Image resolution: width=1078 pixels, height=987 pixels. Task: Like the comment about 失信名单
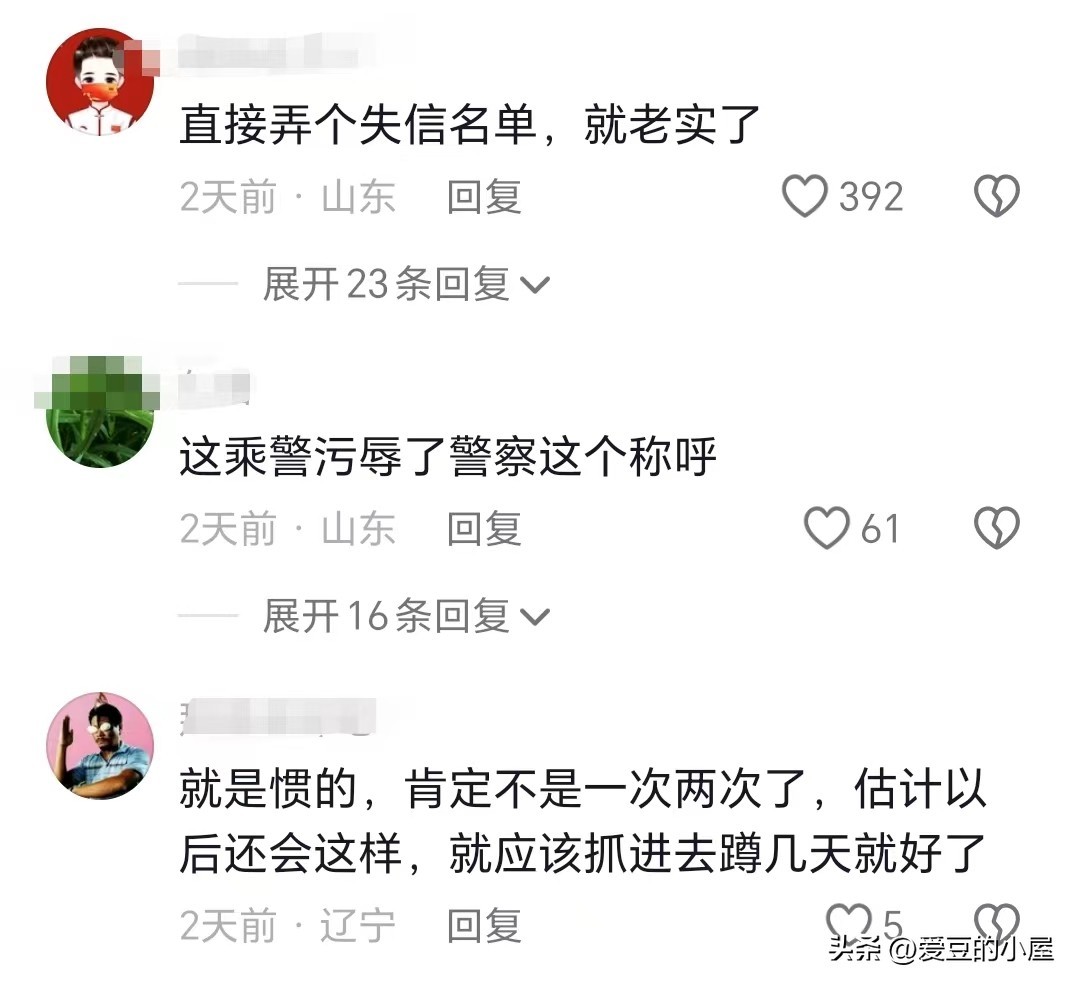click(x=805, y=197)
